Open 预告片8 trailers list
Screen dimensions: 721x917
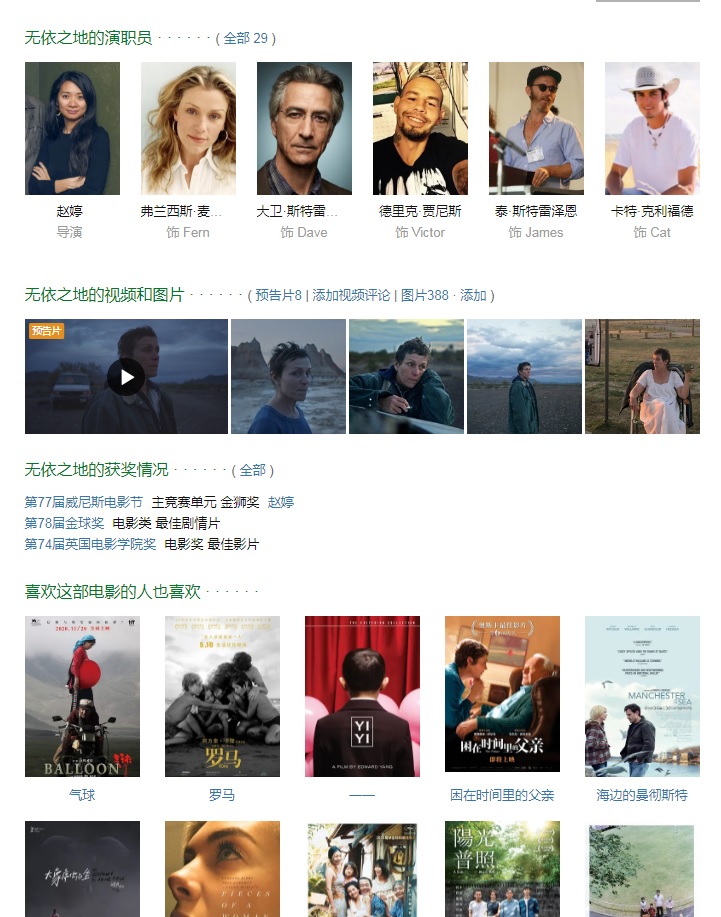[x=278, y=295]
